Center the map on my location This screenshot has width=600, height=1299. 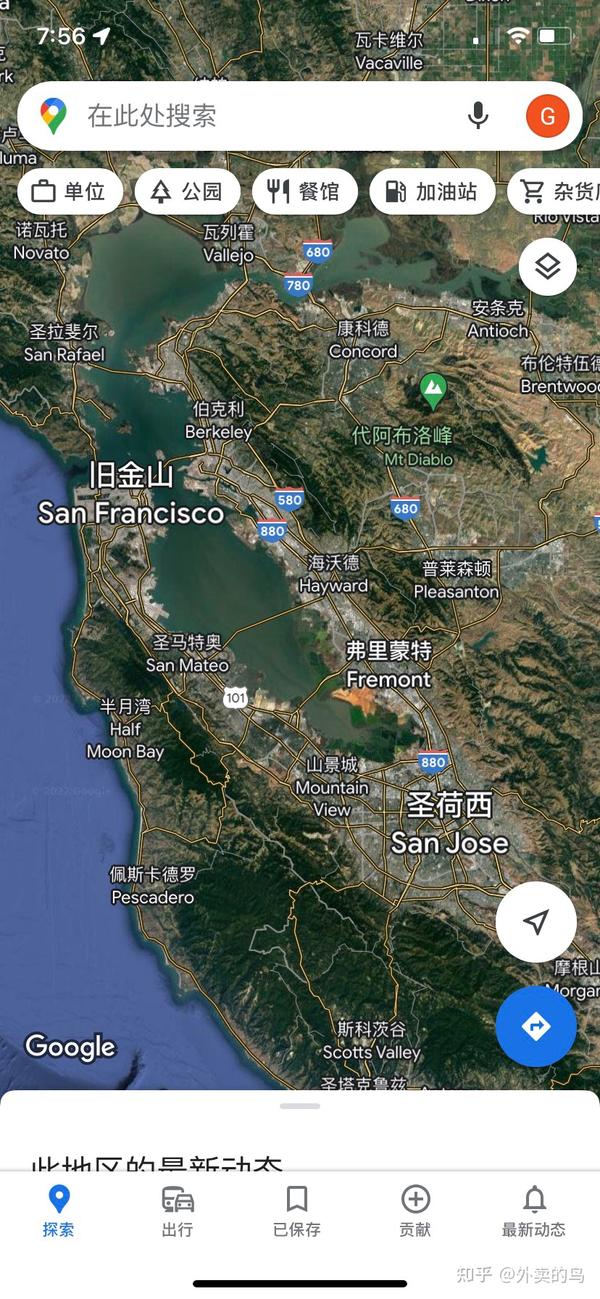point(536,921)
